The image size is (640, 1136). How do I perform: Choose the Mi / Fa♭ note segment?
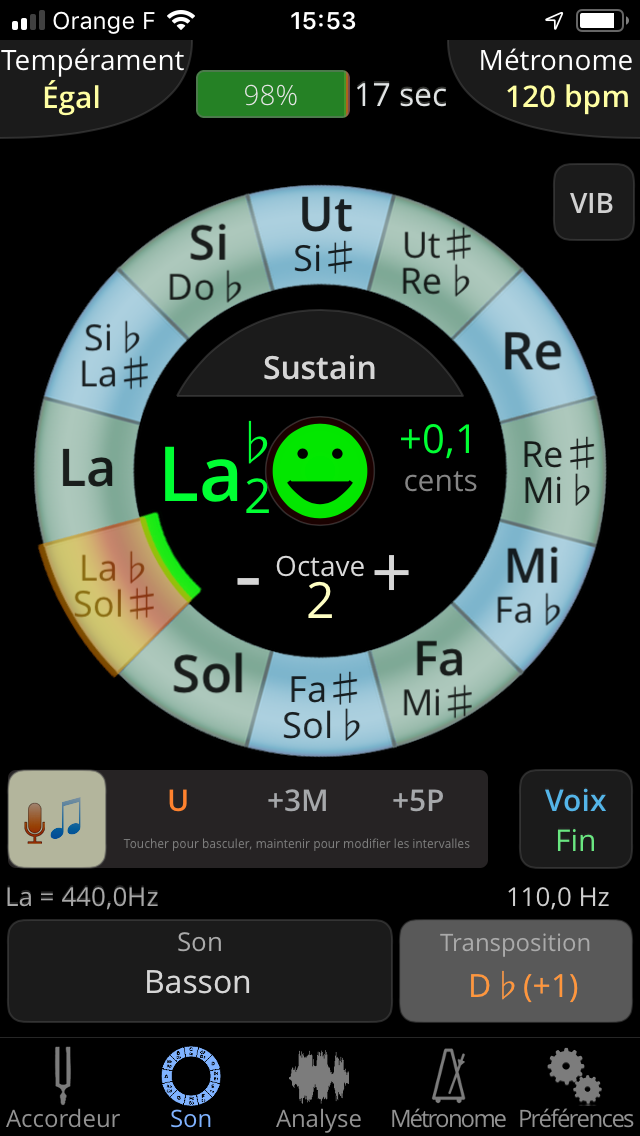click(x=531, y=586)
